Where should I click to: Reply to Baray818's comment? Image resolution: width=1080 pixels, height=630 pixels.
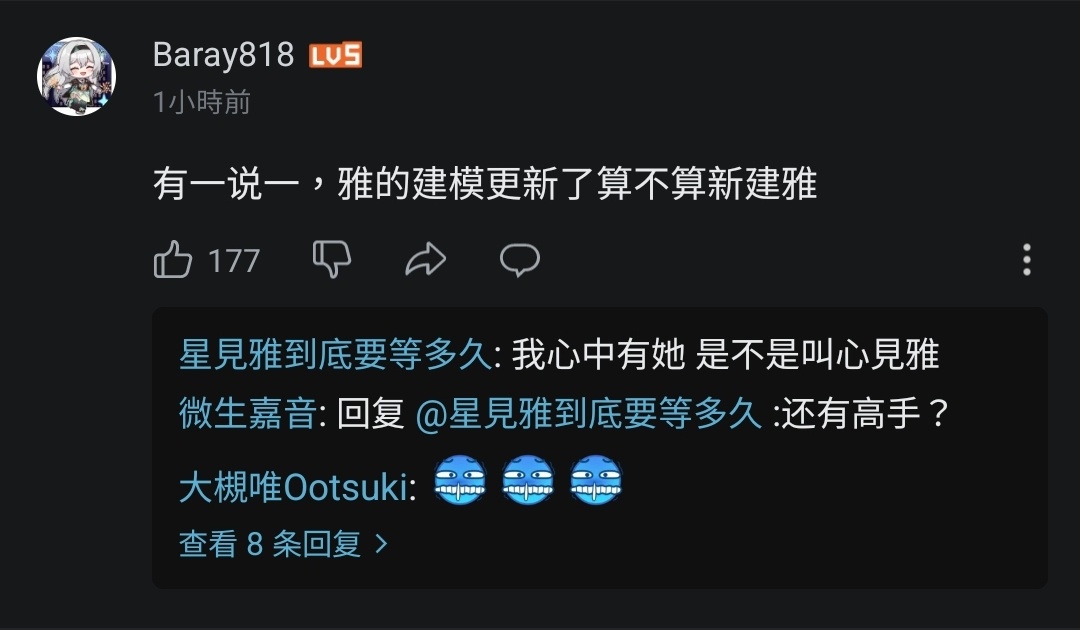pos(520,260)
